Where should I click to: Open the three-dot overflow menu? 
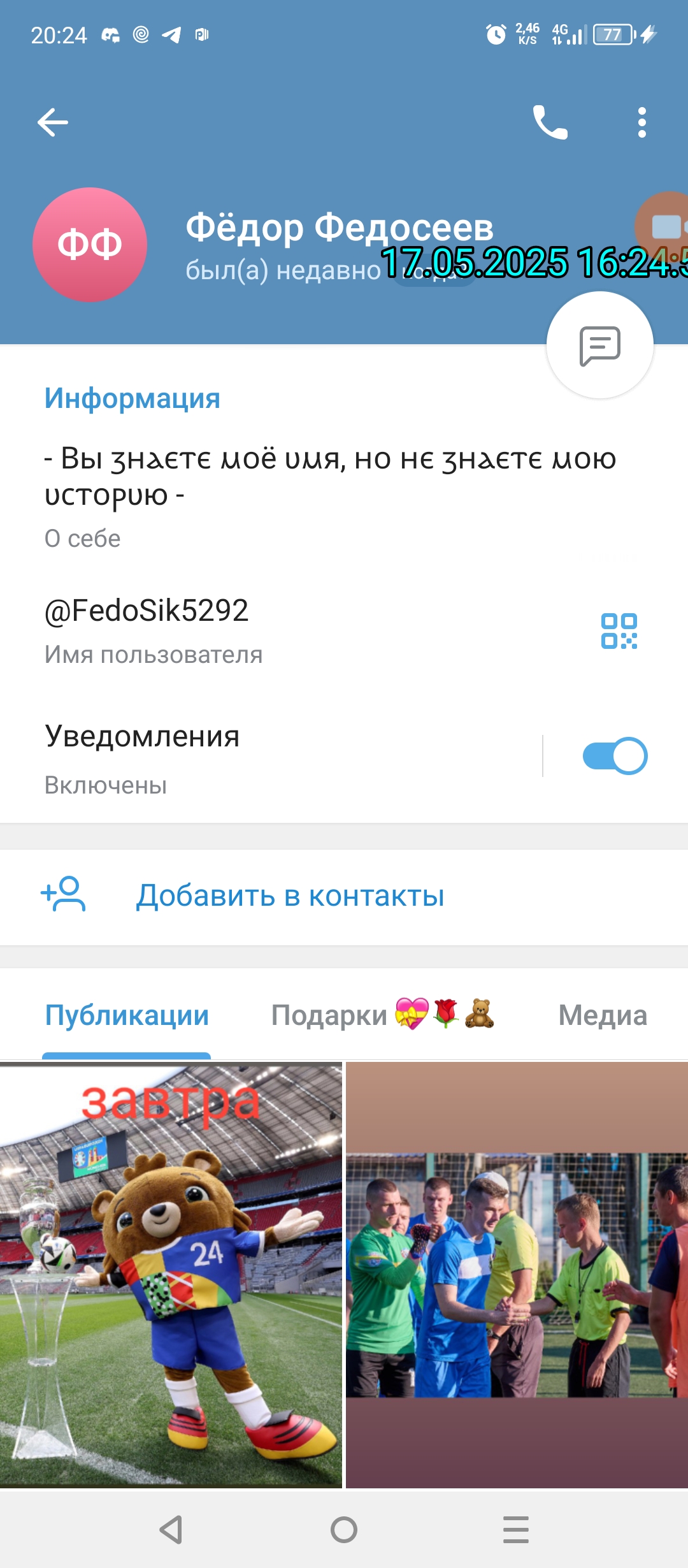pyautogui.click(x=641, y=122)
